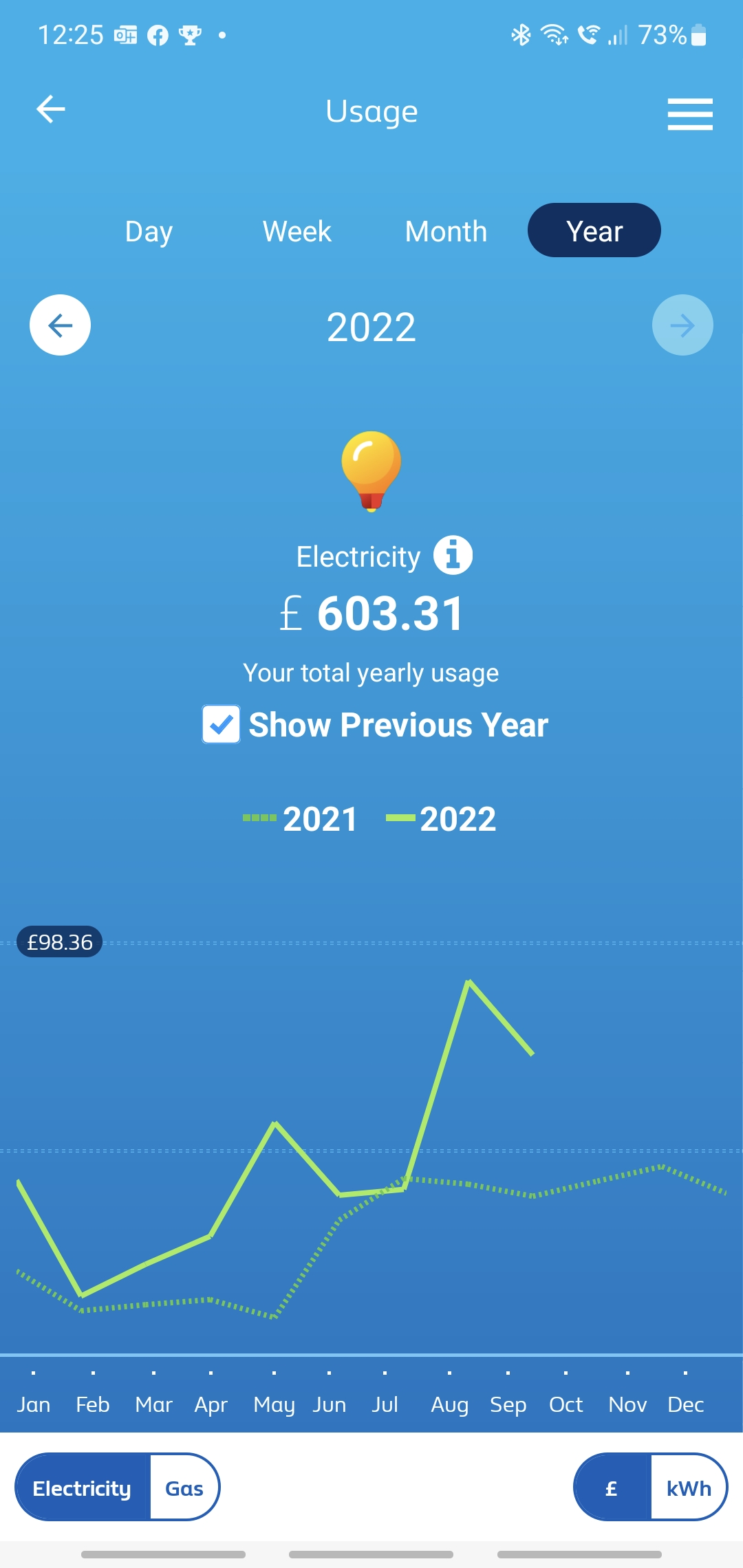Open the hamburger menu
Viewport: 743px width, 1568px height.
point(689,113)
